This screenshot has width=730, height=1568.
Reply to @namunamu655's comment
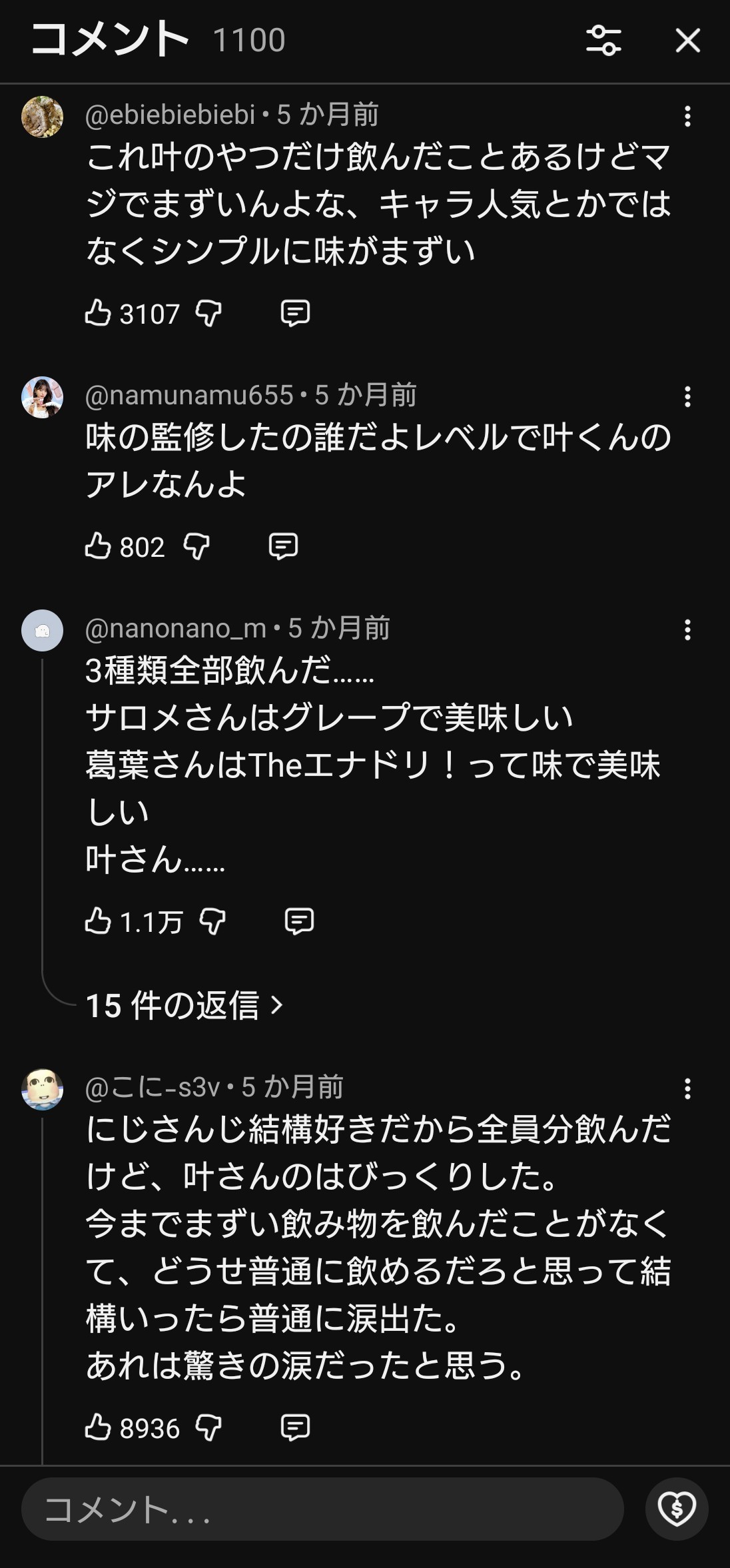[x=283, y=546]
